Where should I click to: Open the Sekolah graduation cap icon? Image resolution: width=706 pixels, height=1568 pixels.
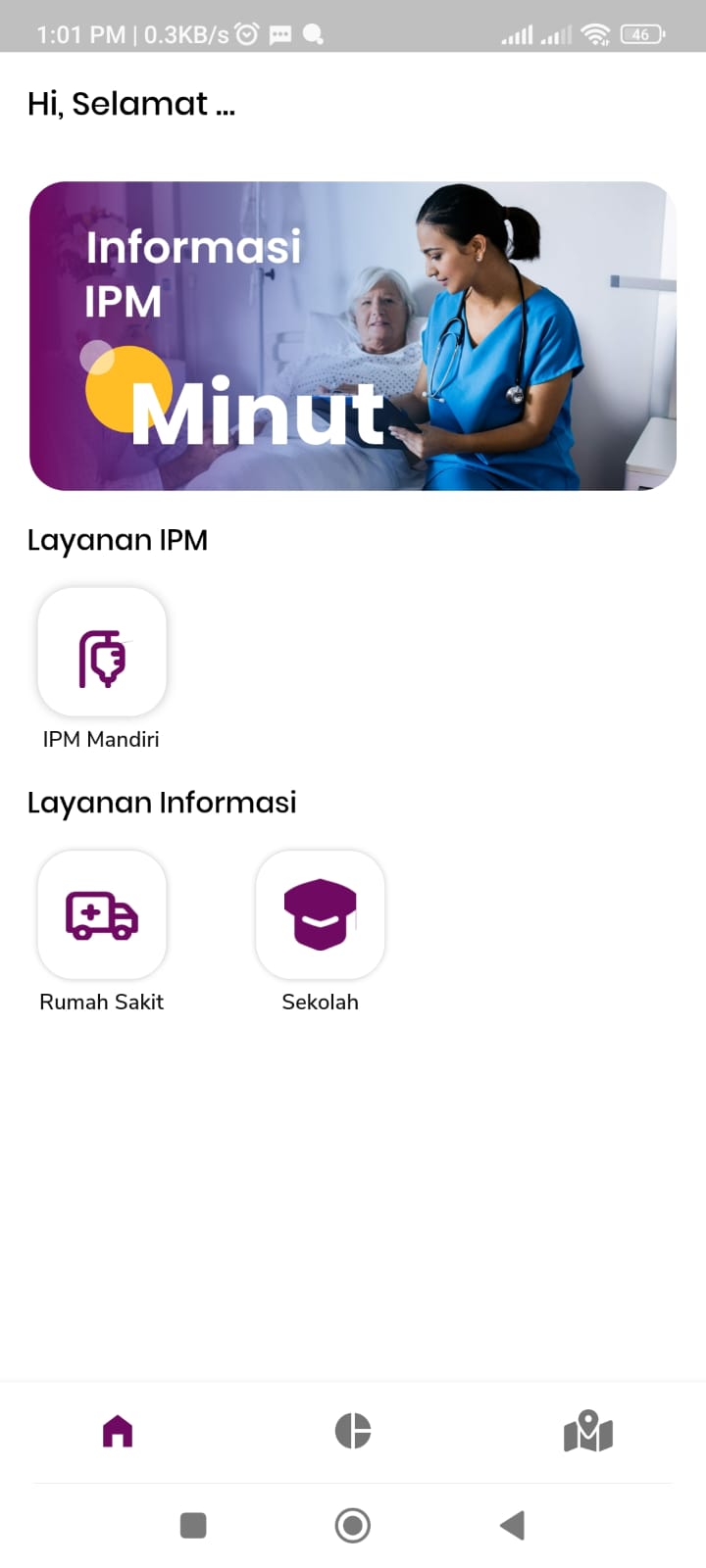coord(320,914)
